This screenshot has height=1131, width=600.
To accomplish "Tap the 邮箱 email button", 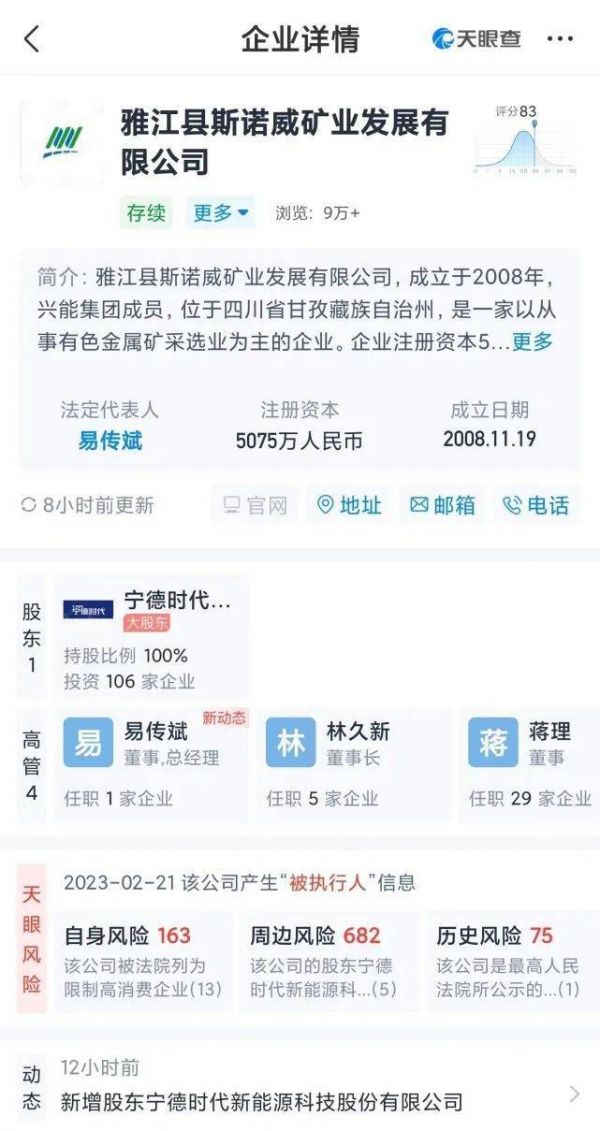I will 442,506.
